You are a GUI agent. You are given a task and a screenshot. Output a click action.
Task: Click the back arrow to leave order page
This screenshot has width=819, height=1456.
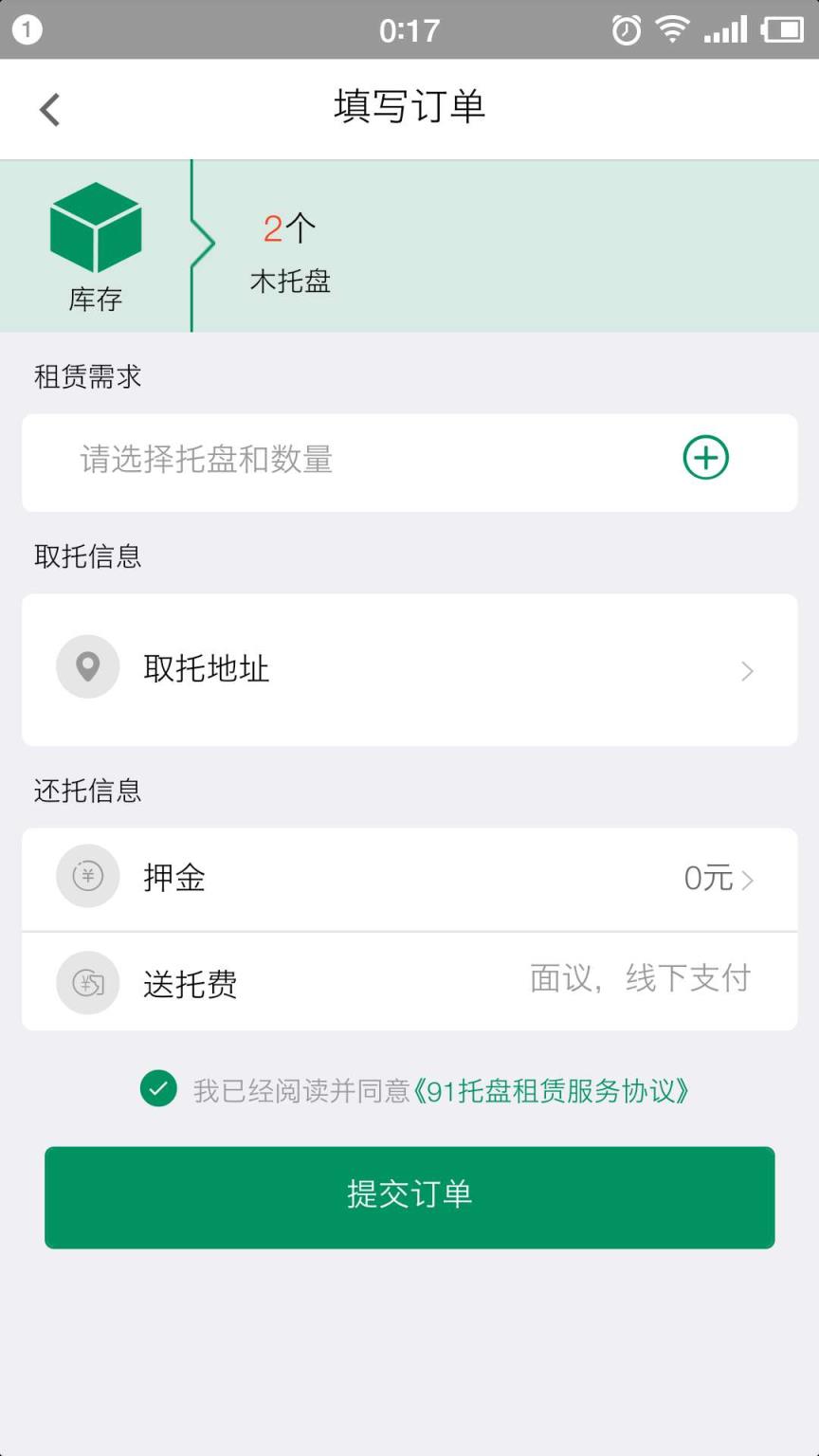pyautogui.click(x=49, y=108)
